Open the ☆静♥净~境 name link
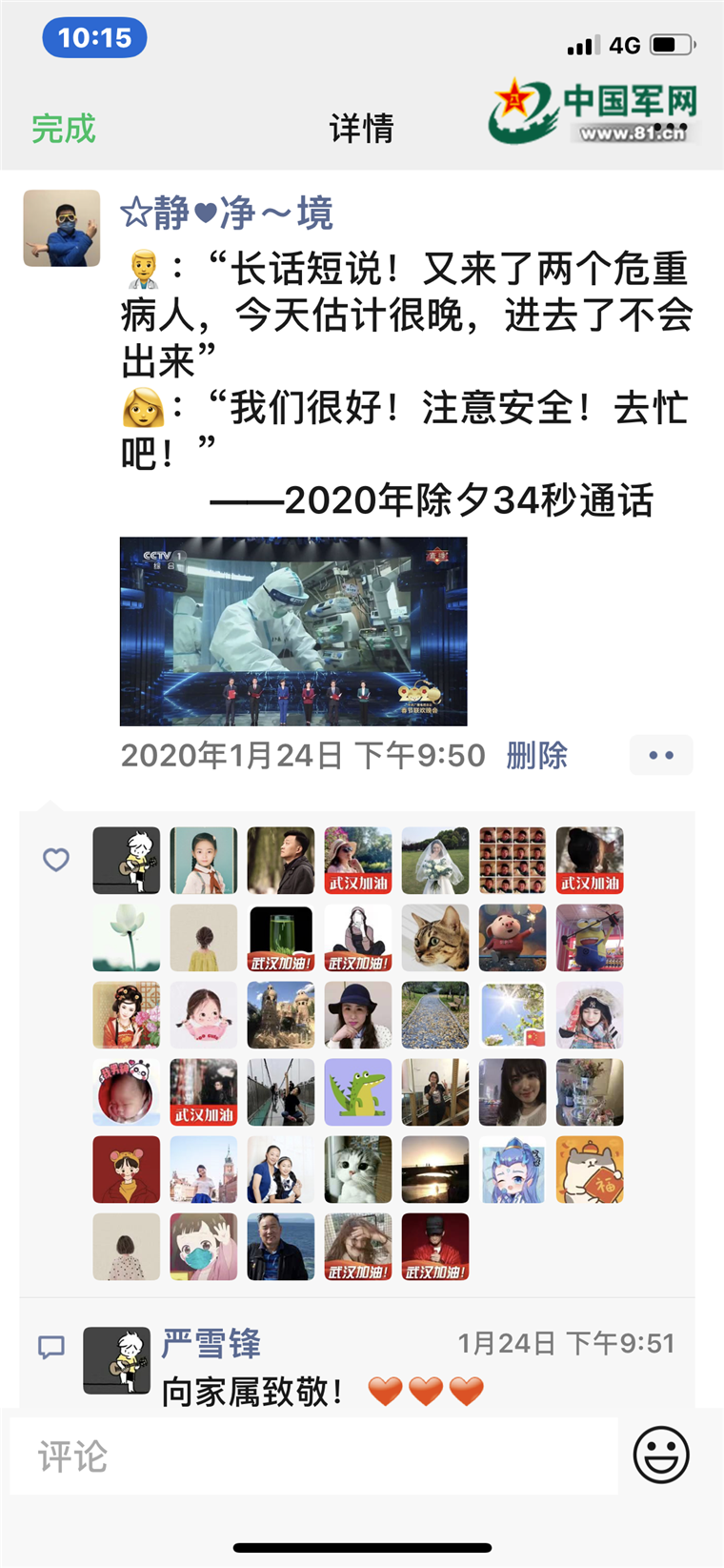The height and width of the screenshot is (1568, 724). click(227, 213)
